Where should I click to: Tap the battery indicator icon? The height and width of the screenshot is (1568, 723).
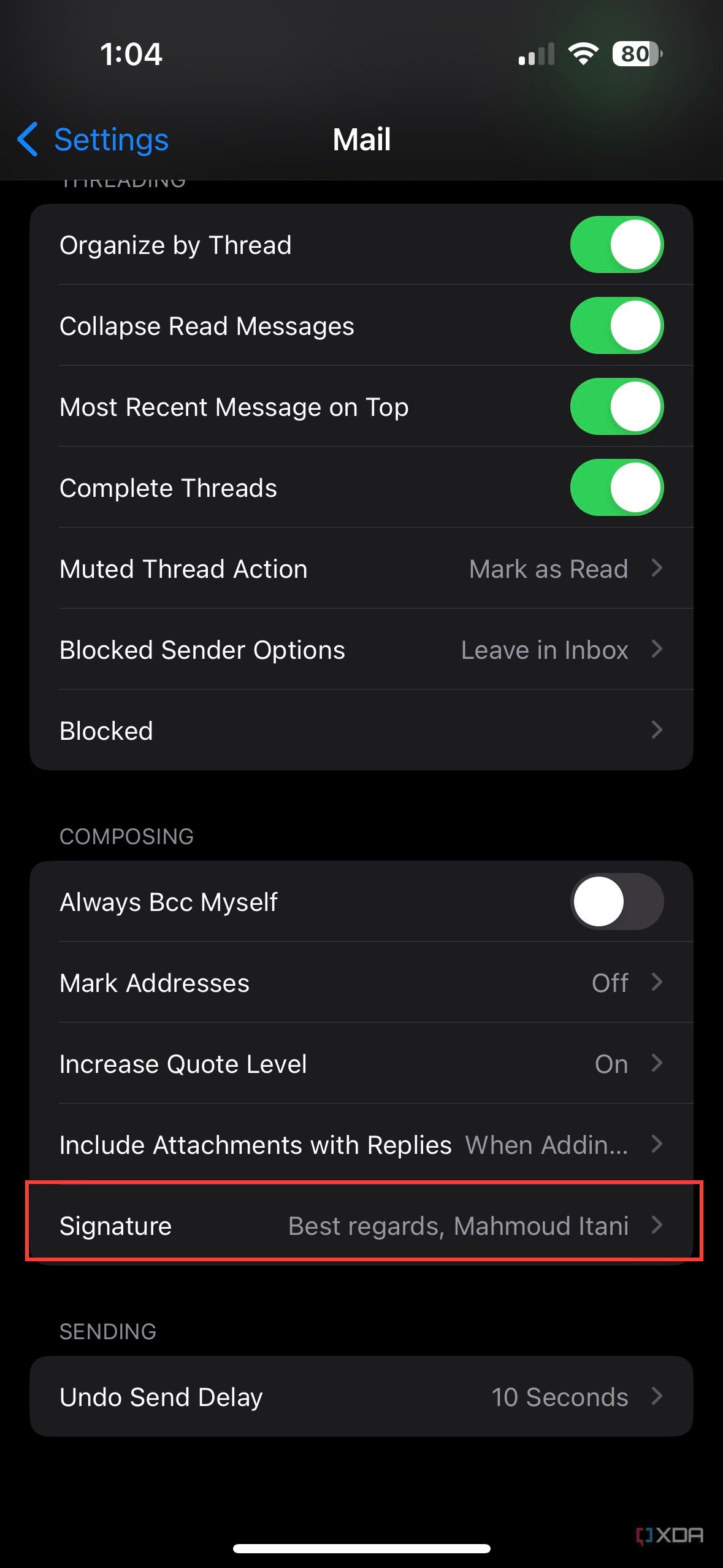coord(635,55)
